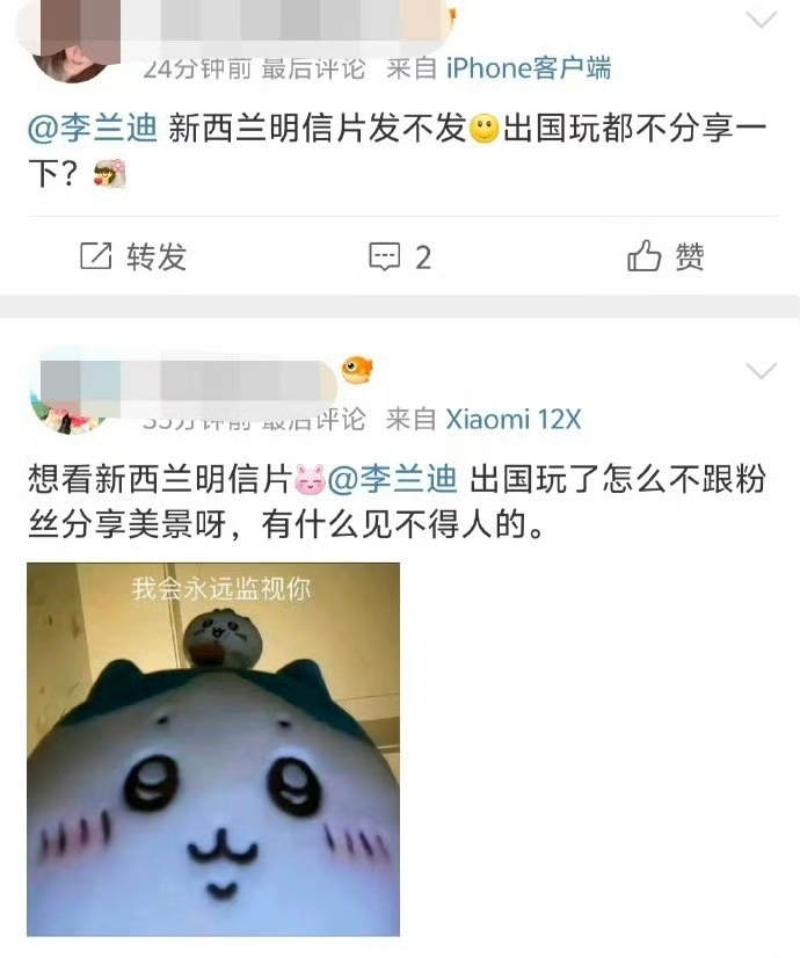Open the Xiaomi 12X source link
The height and width of the screenshot is (958, 800).
coord(512,419)
